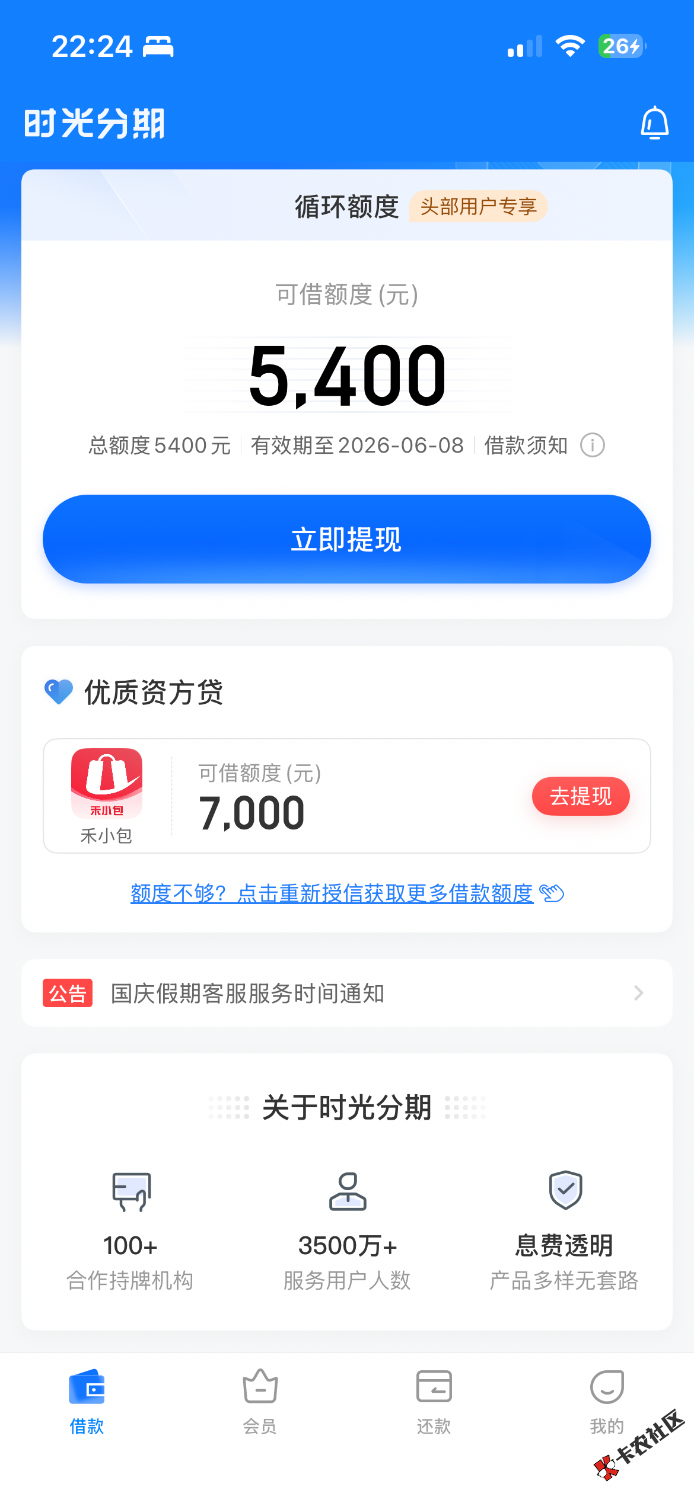Viewport: 694px width, 1500px height.
Task: Open the 国庆假期客服服务时间通知 announcement
Action: point(347,993)
